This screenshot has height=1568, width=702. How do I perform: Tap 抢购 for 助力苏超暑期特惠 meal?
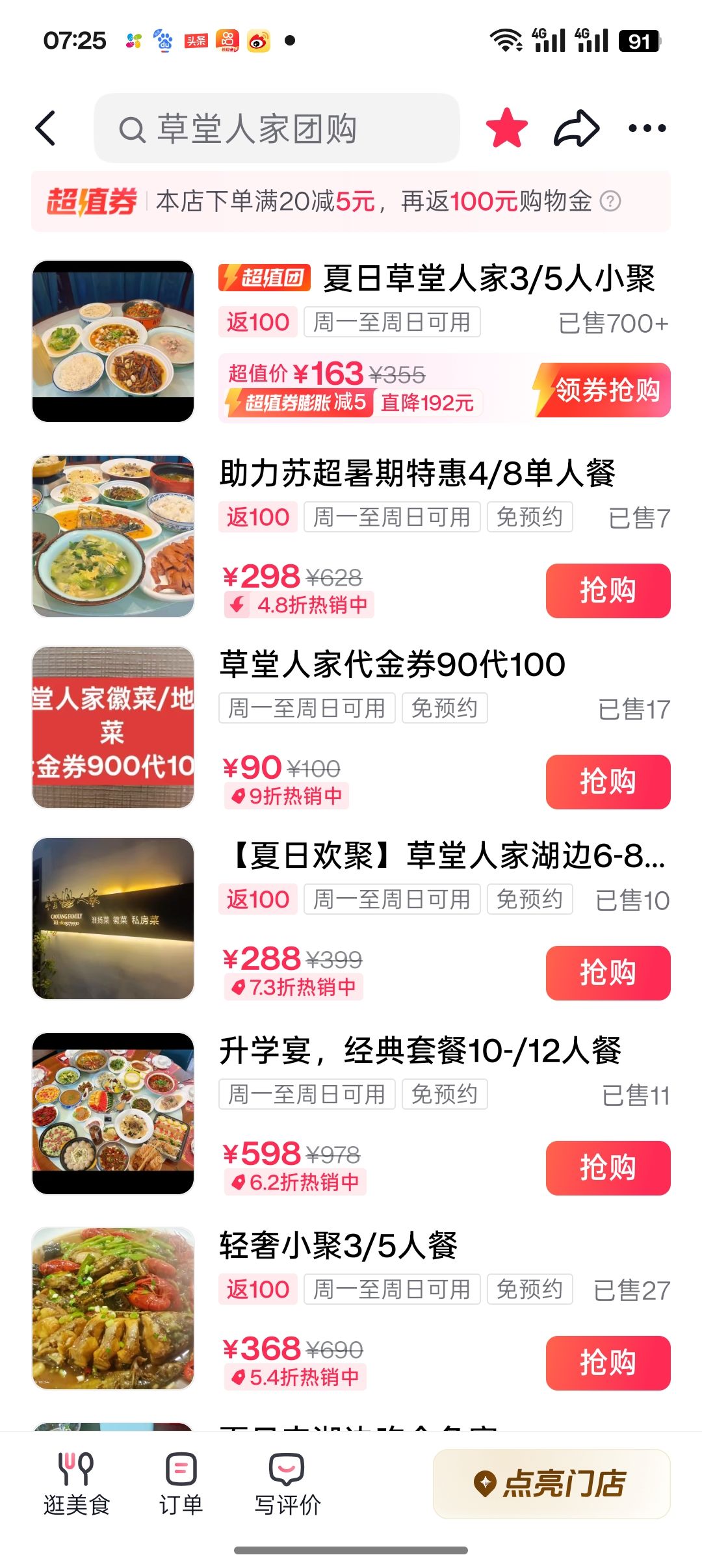(x=608, y=590)
